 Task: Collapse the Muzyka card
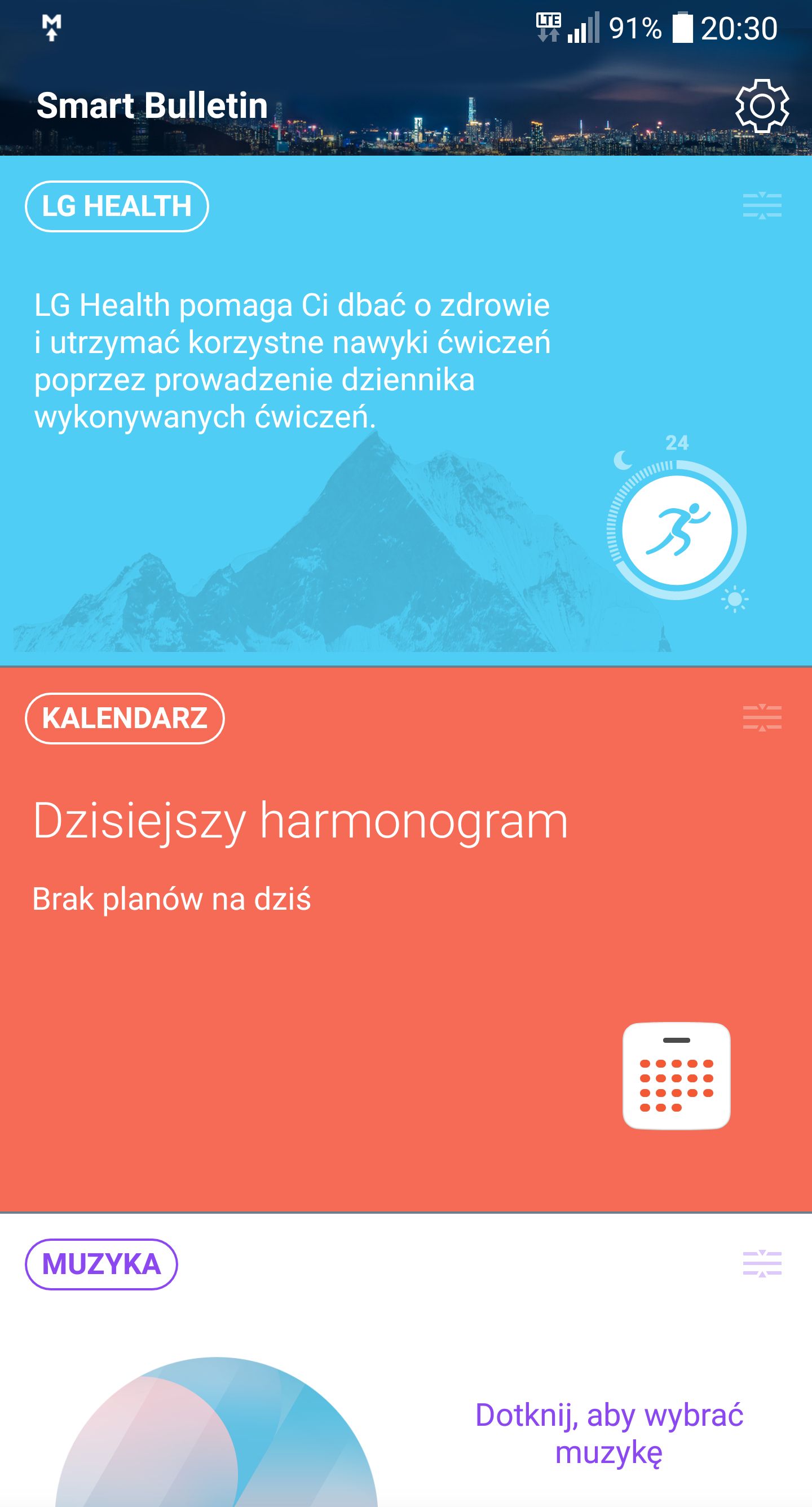[x=762, y=1263]
